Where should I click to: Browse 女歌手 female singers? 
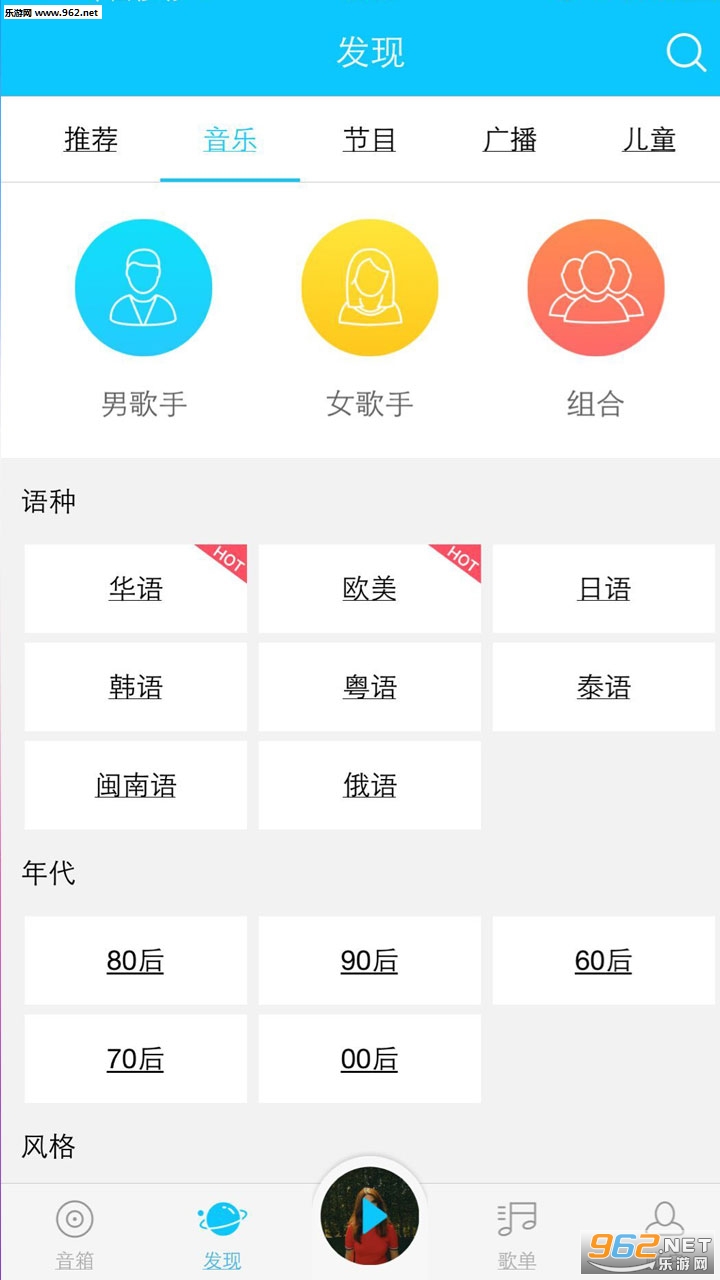pos(370,288)
